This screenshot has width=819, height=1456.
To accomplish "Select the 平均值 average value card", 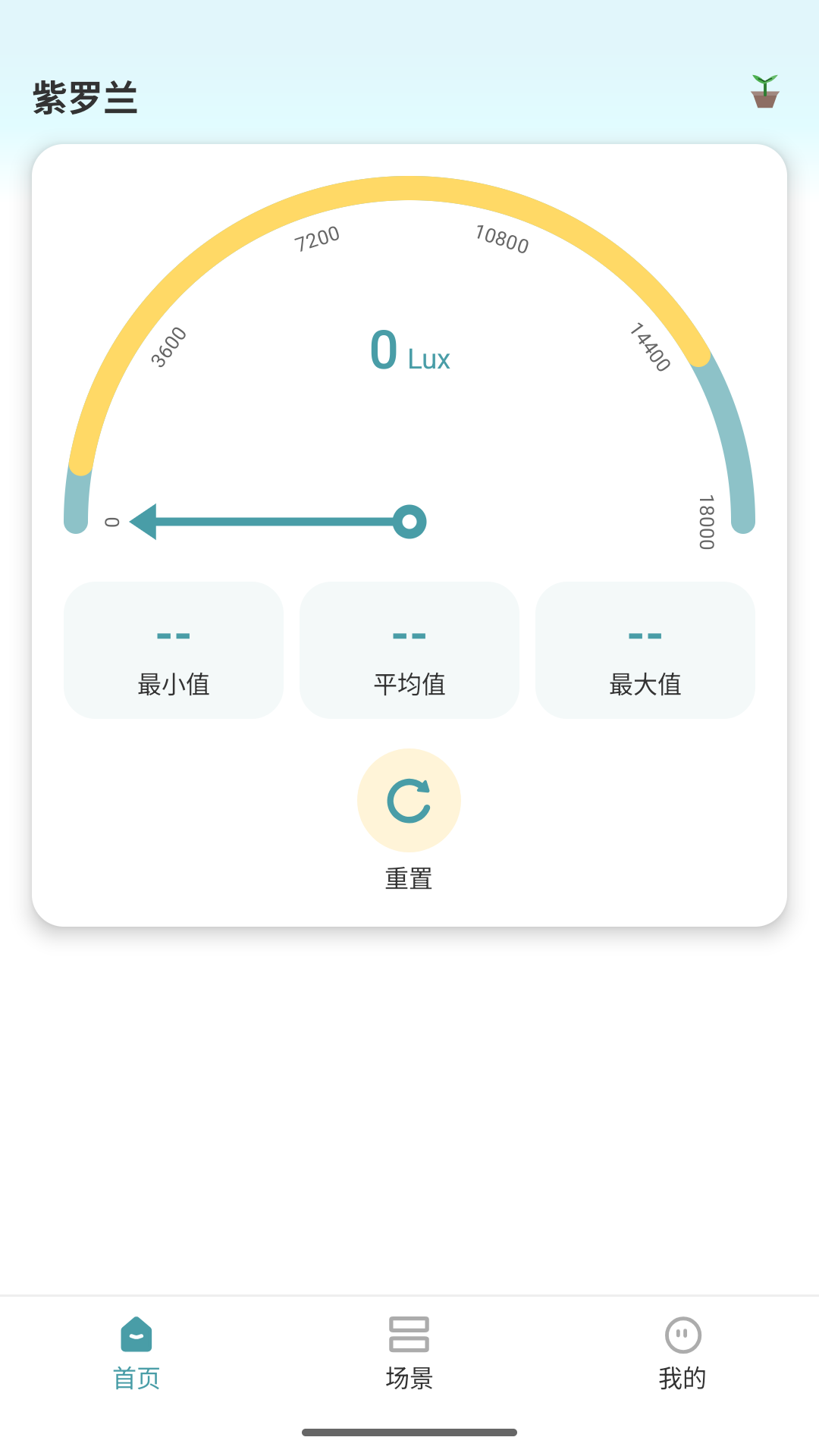I will click(x=409, y=649).
